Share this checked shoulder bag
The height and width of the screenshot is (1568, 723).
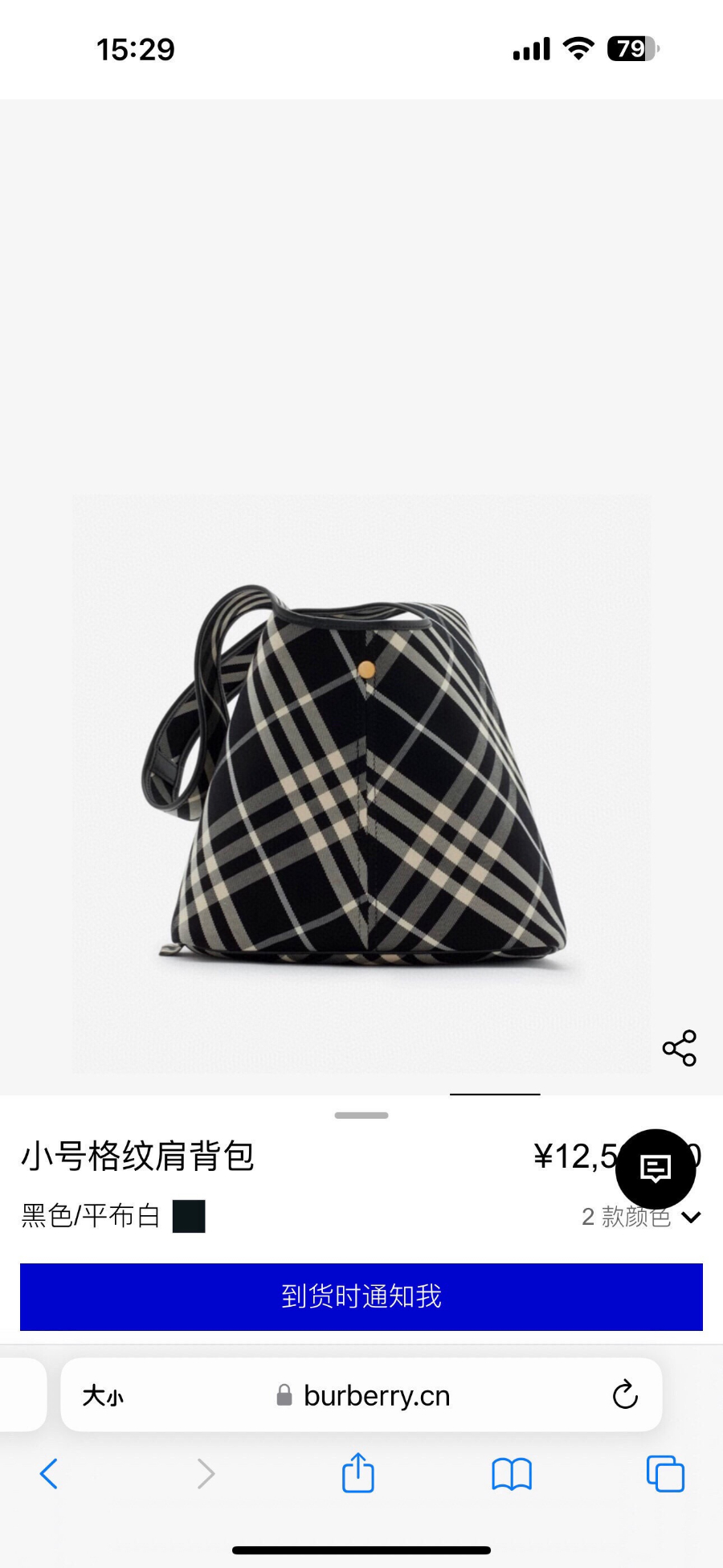679,1048
